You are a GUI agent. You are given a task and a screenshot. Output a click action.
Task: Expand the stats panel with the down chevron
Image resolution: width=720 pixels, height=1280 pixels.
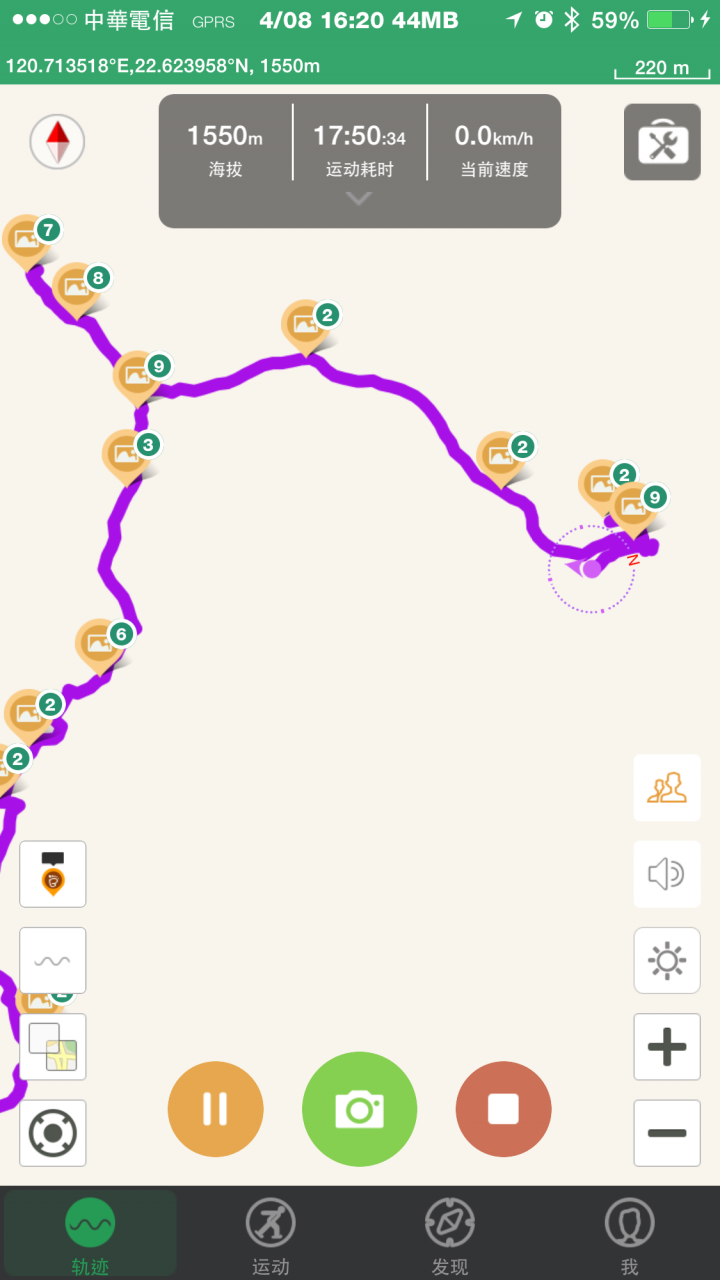[x=359, y=198]
